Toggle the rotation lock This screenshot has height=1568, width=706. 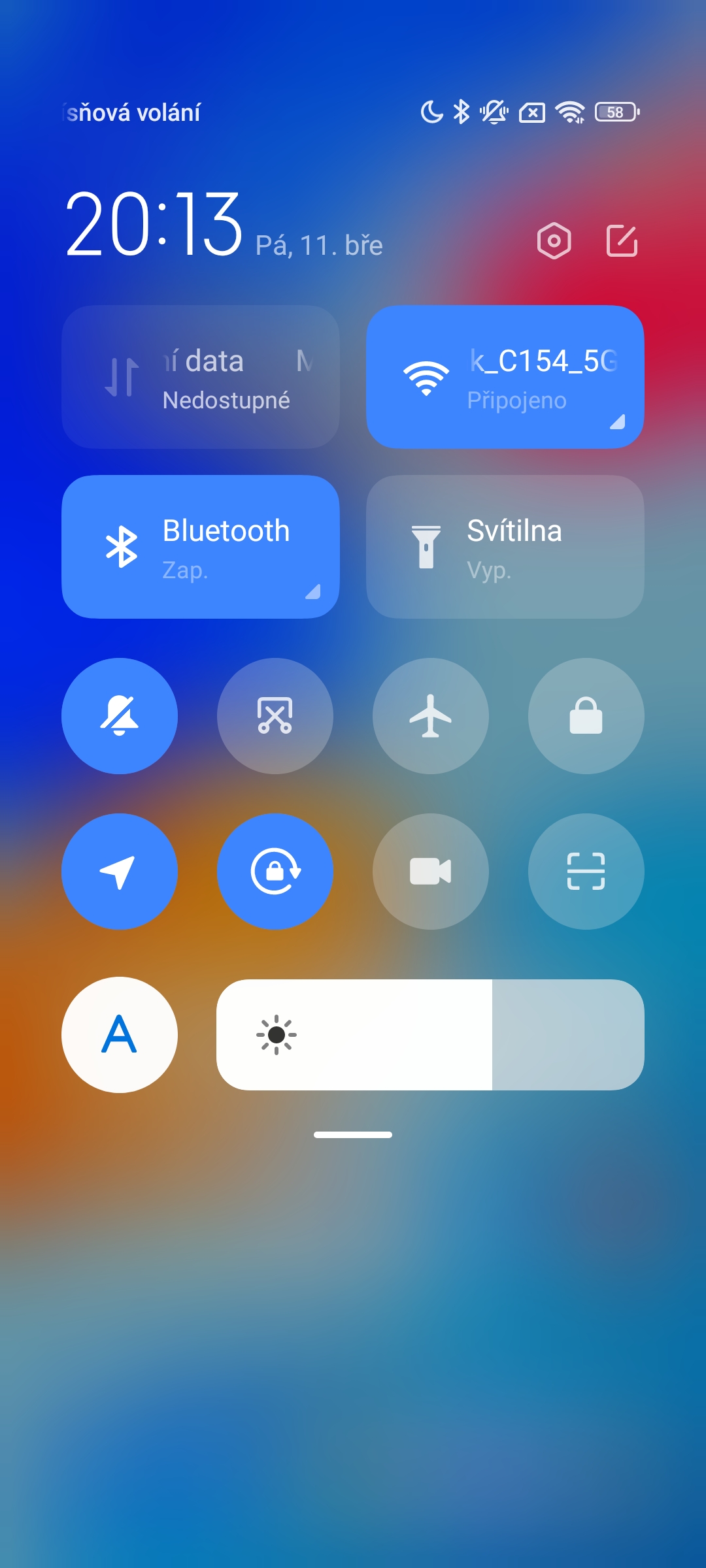click(275, 872)
